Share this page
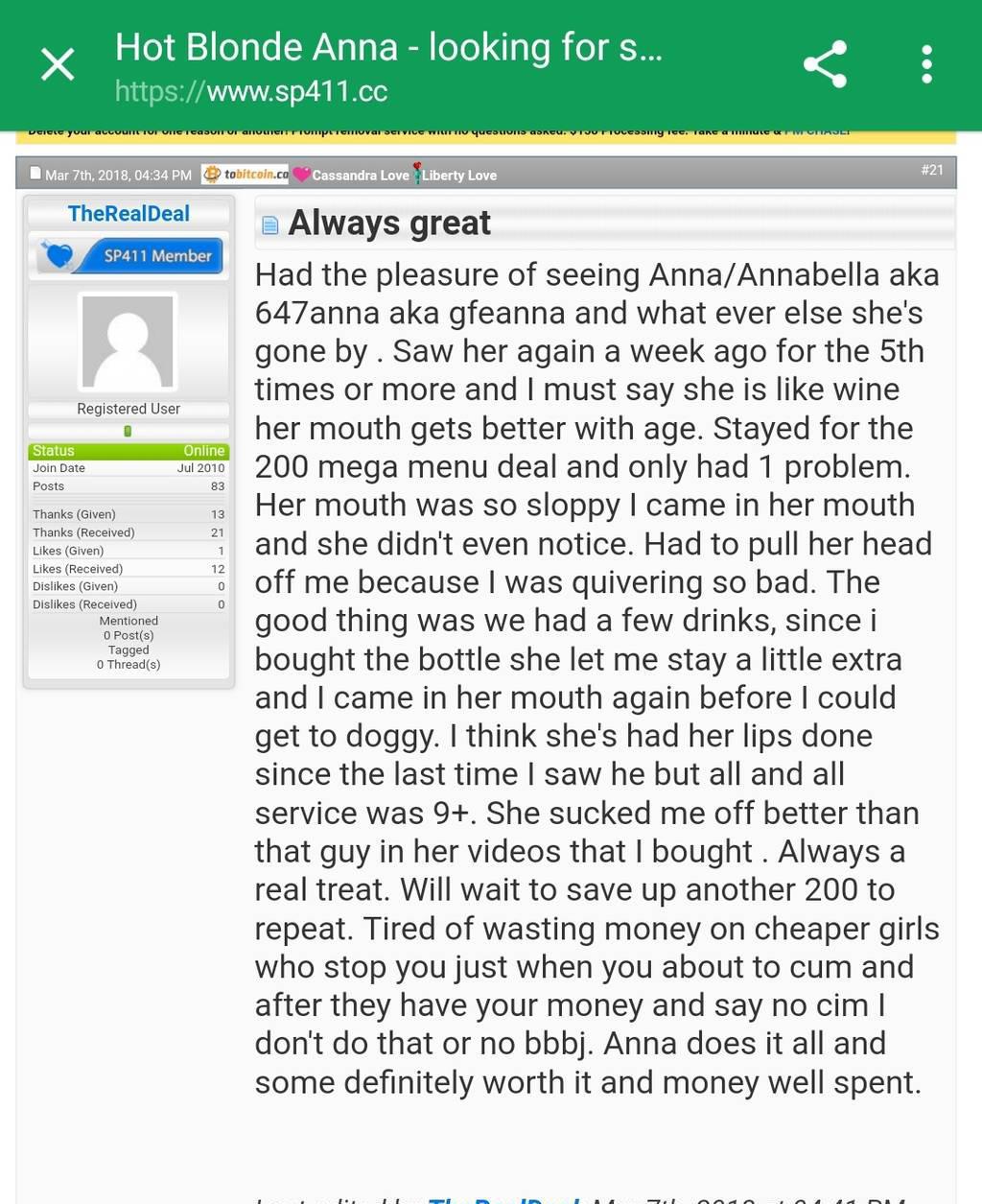Image resolution: width=982 pixels, height=1204 pixels. point(825,65)
